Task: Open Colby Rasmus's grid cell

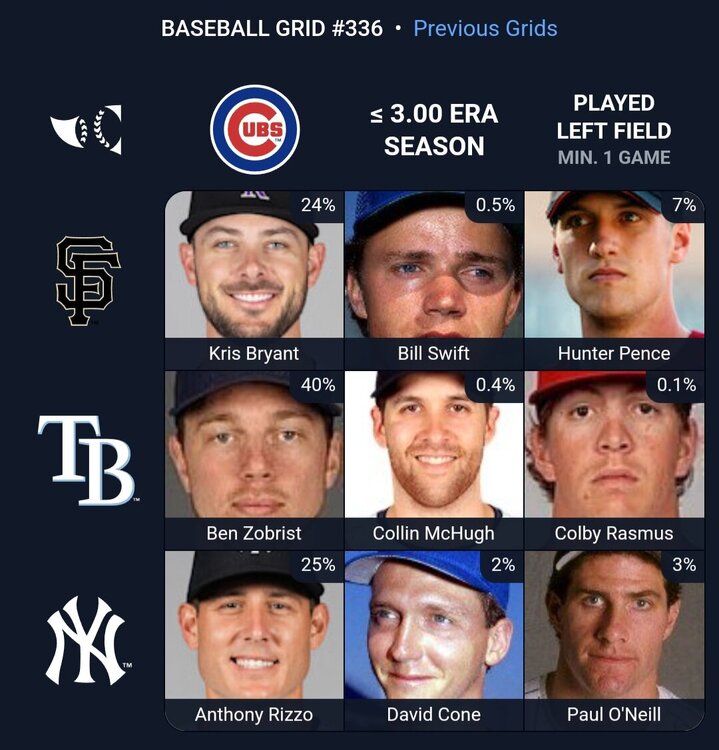Action: pos(614,460)
